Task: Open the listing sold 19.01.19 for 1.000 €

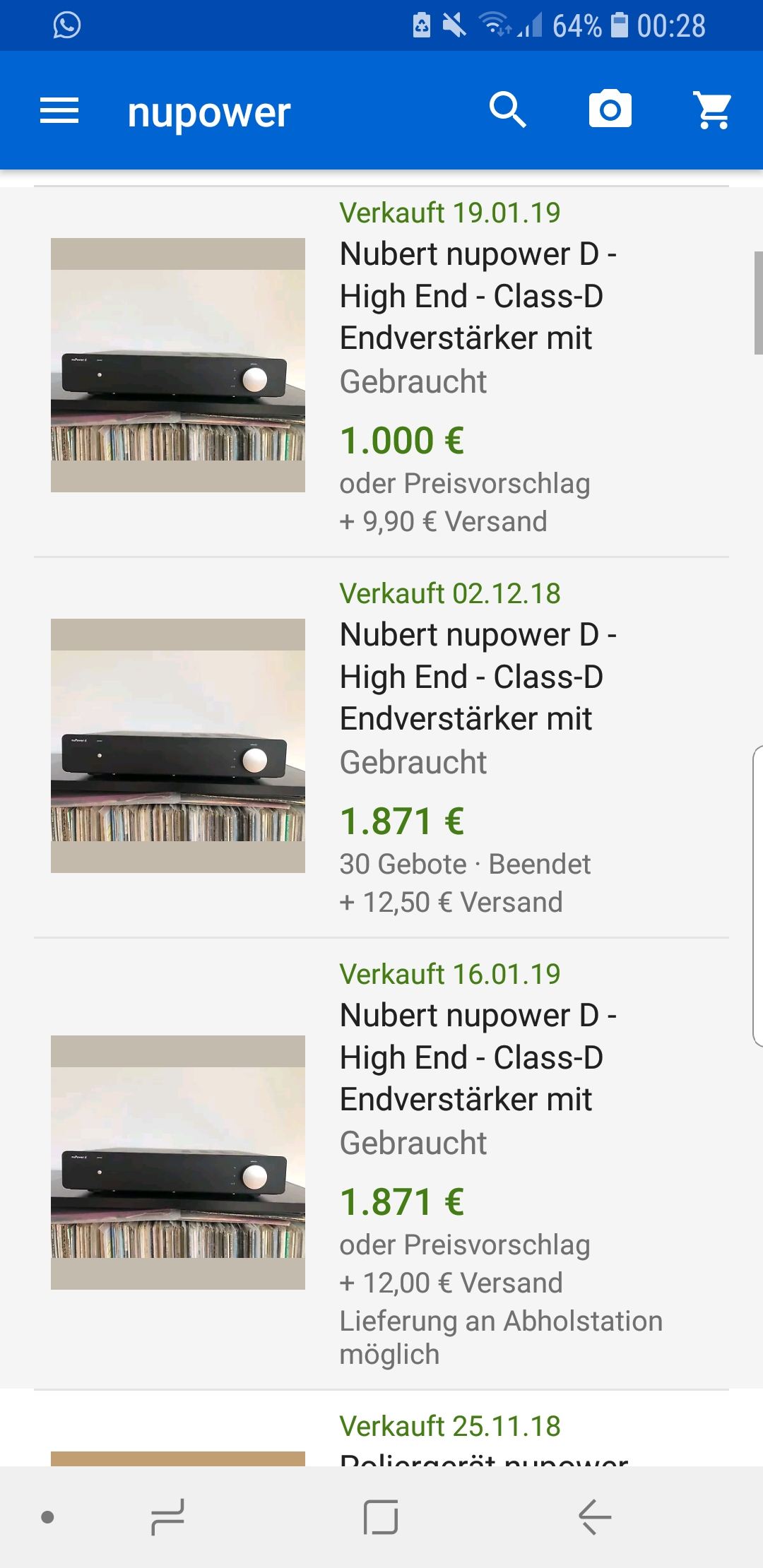Action: coord(466,297)
